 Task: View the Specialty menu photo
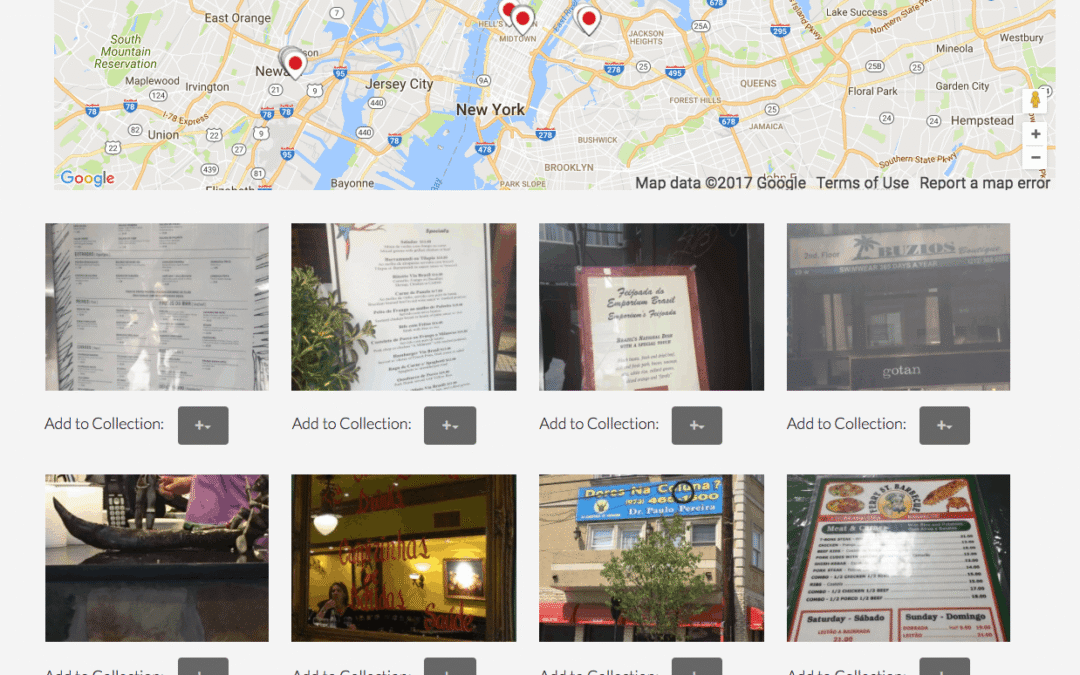tap(403, 306)
